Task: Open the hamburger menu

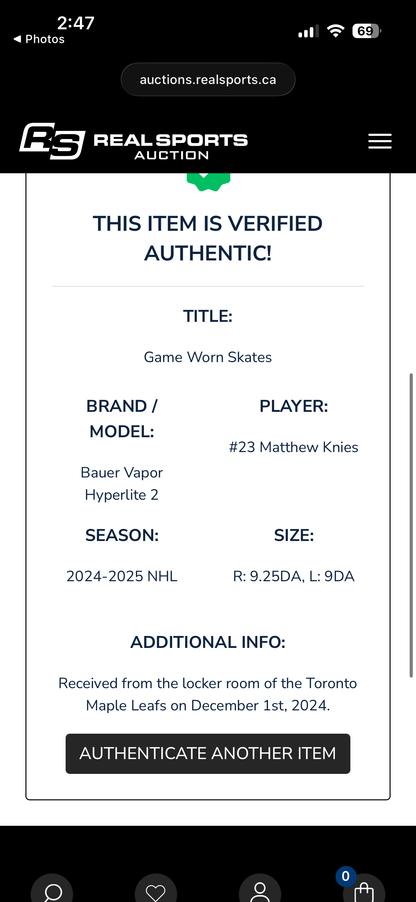Action: point(380,142)
